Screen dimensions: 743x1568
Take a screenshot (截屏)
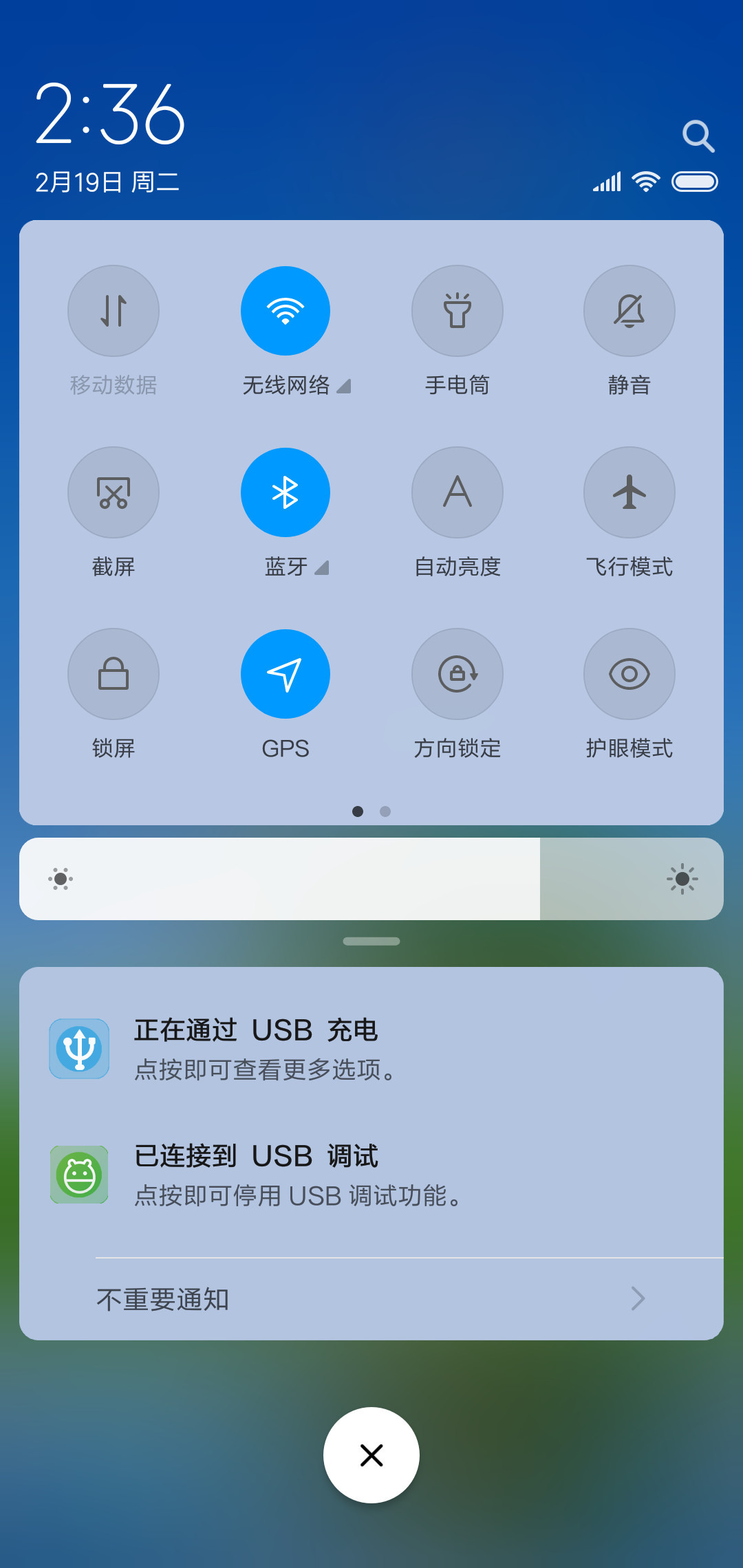(114, 492)
